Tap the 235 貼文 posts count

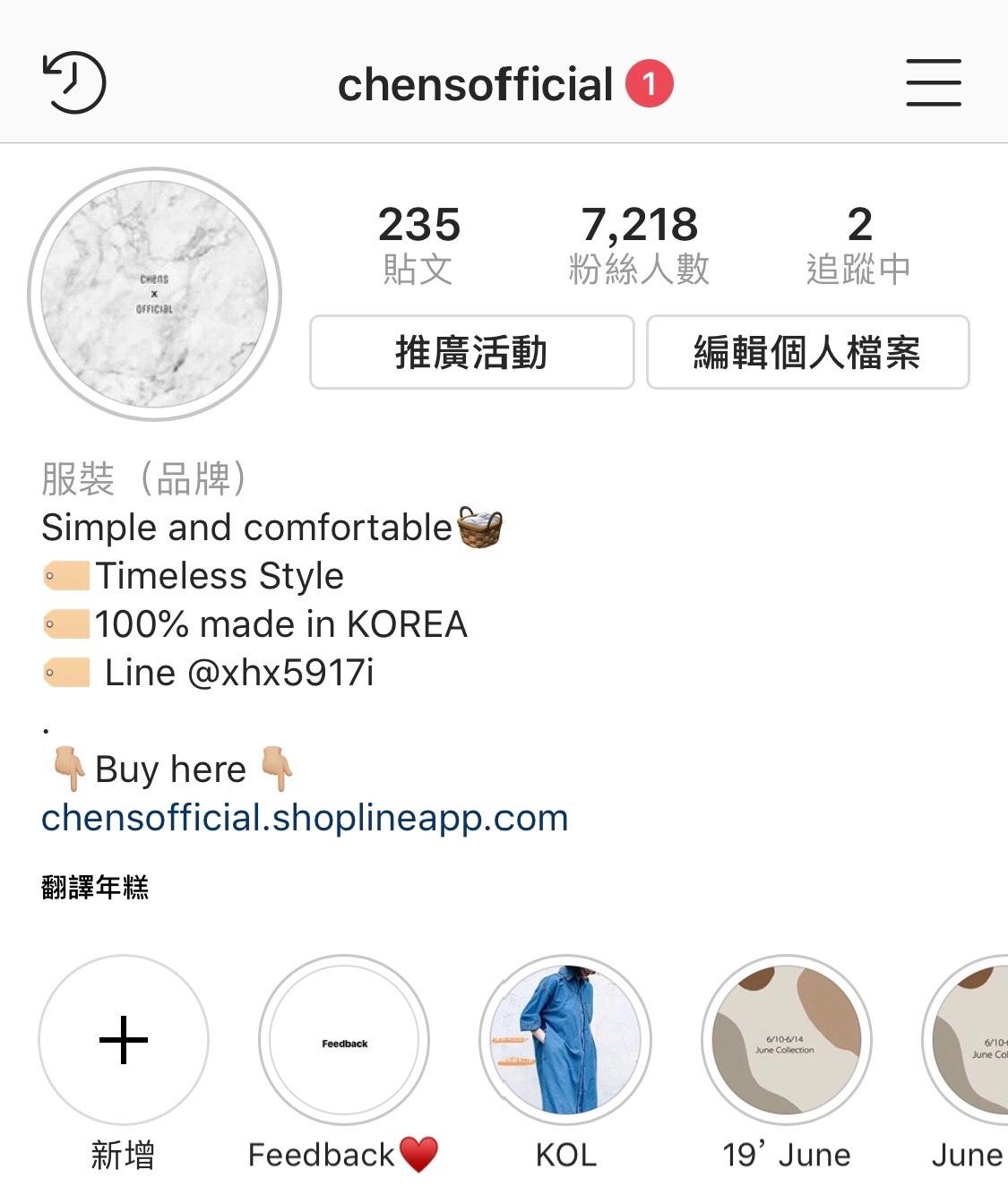point(418,245)
